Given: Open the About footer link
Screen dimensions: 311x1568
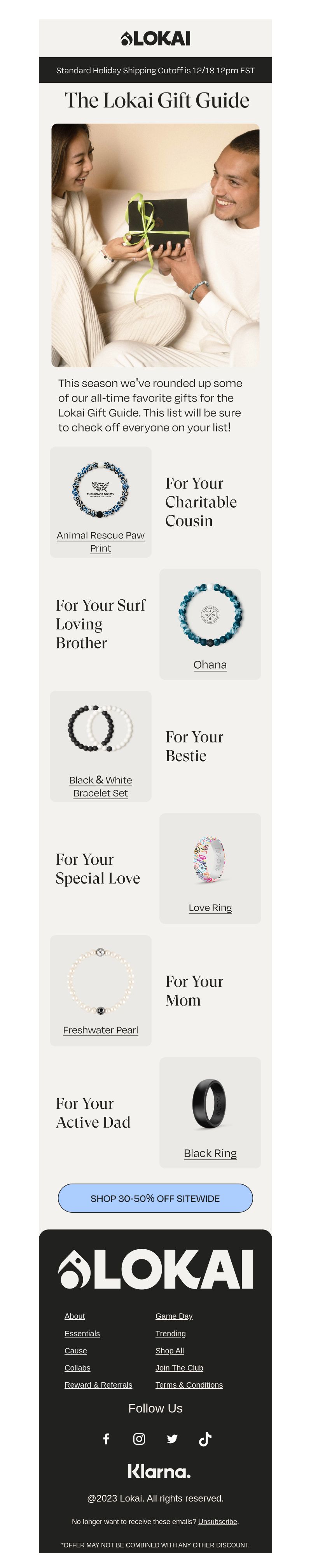Looking at the screenshot, I should coord(75,1315).
